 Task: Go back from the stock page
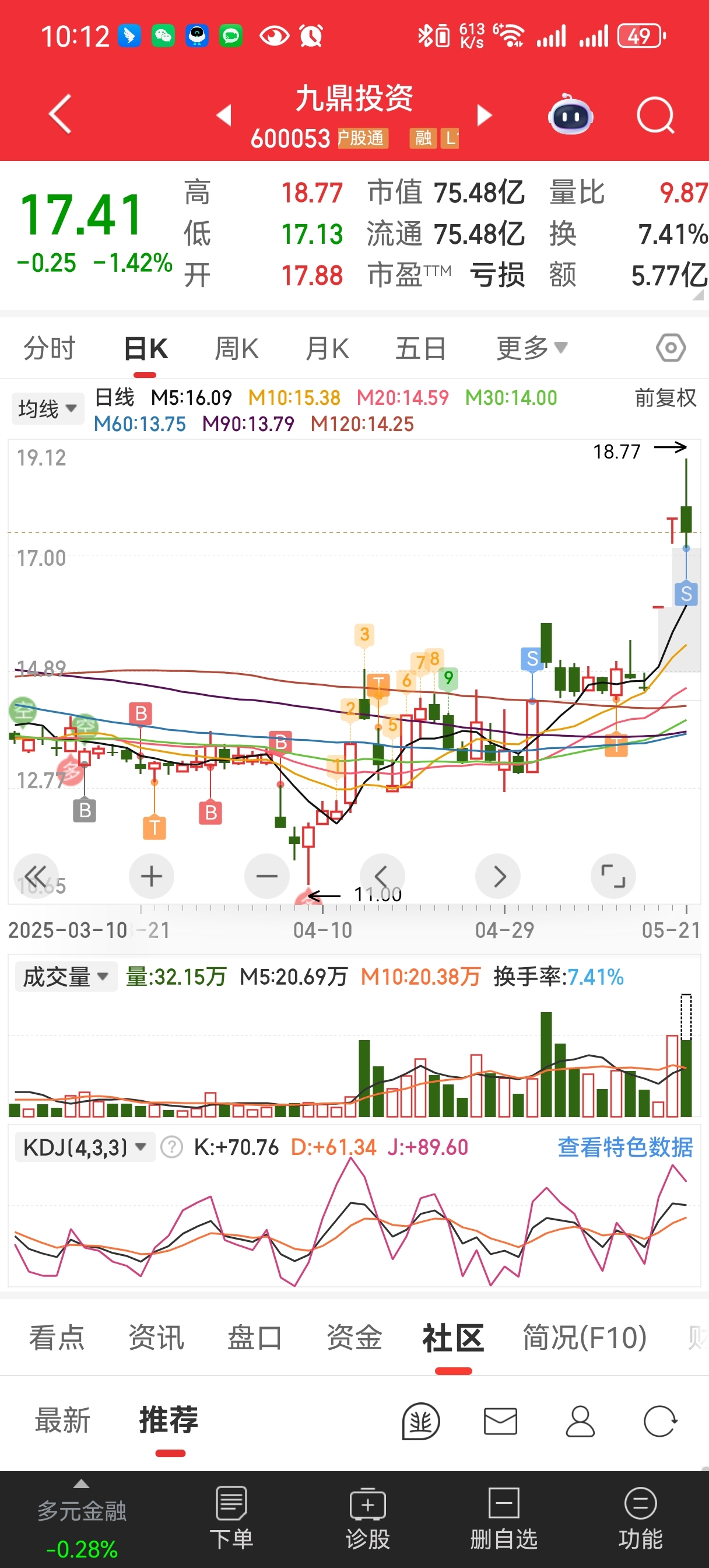(x=59, y=114)
